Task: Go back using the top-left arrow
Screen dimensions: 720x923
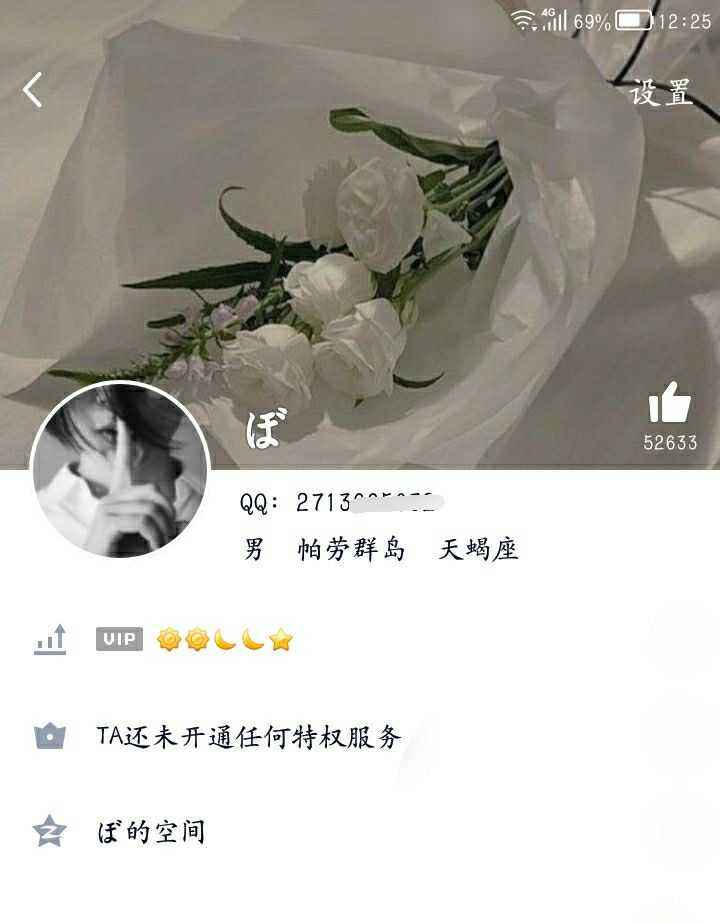Action: point(33,91)
